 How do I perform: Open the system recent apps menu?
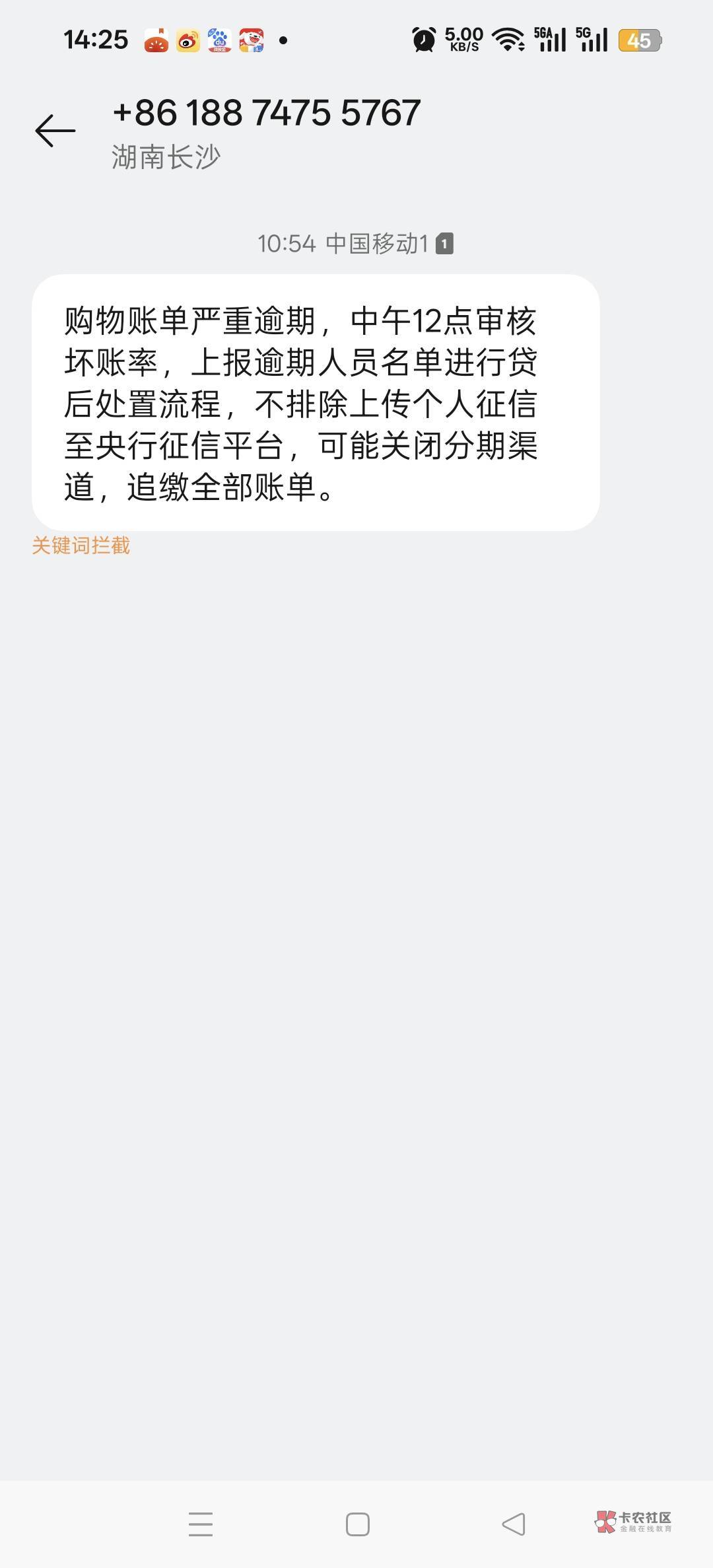201,1524
